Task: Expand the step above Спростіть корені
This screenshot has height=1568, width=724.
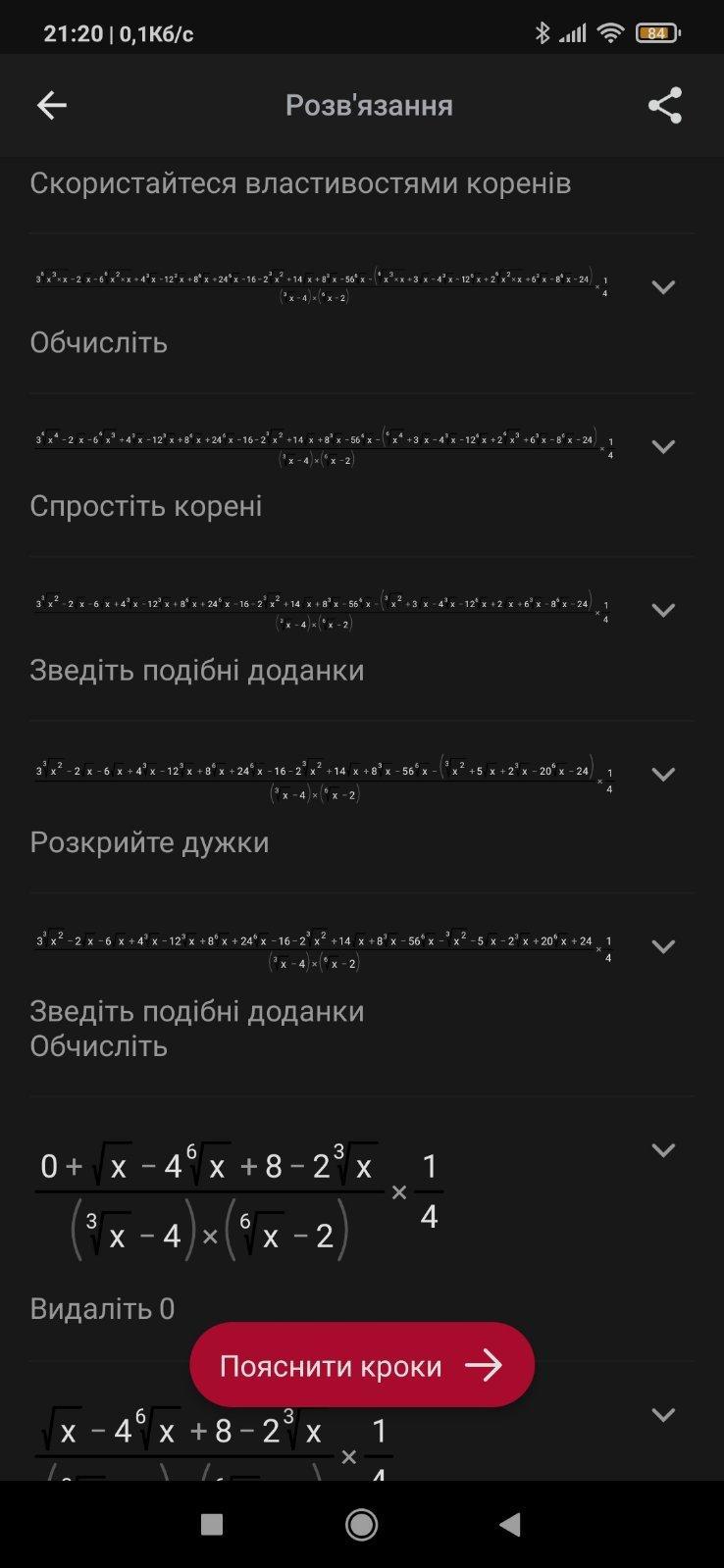Action: 663,447
